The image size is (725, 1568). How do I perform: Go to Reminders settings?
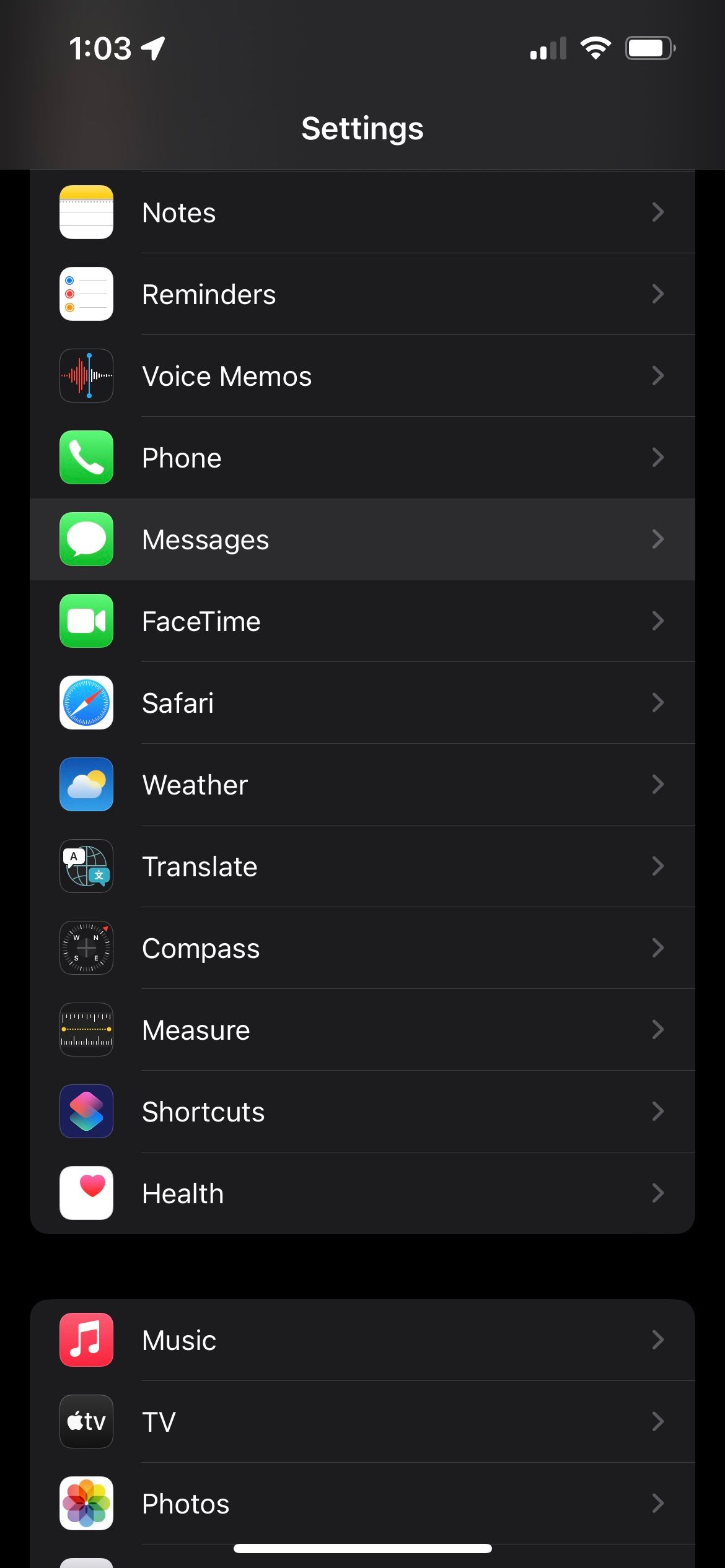[x=362, y=294]
